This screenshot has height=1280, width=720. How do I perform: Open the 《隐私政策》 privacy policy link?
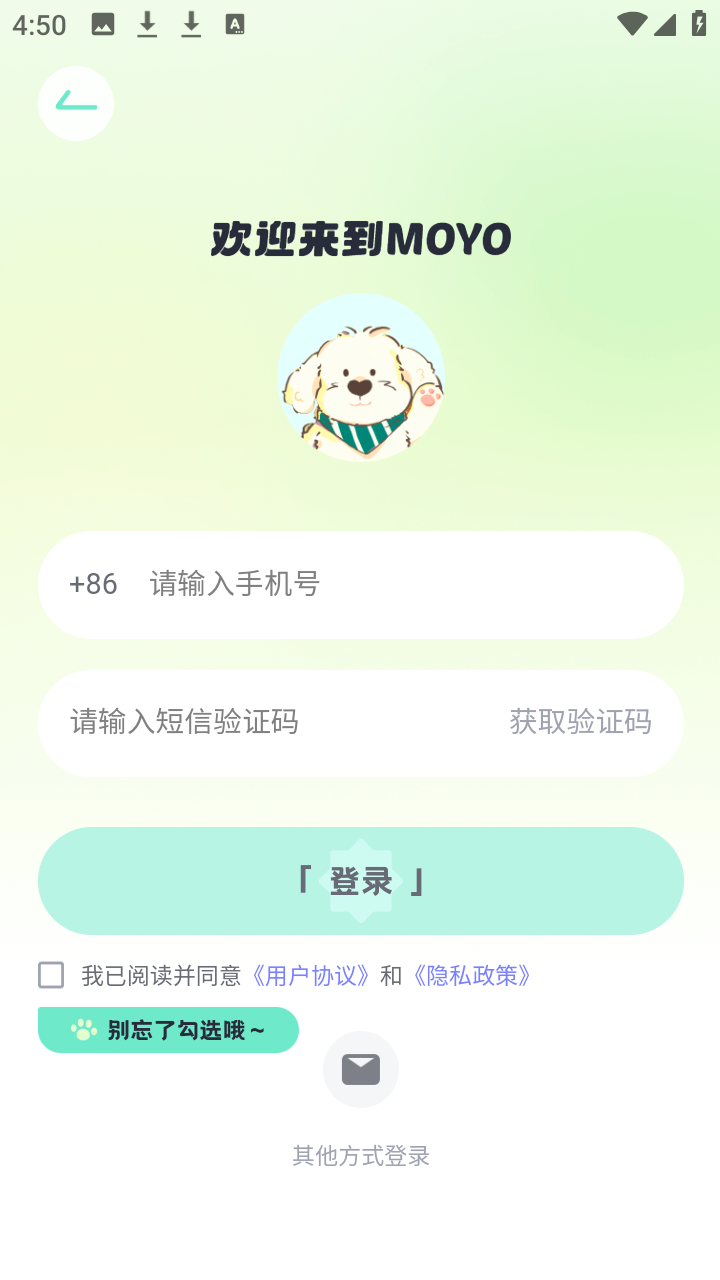pyautogui.click(x=478, y=974)
